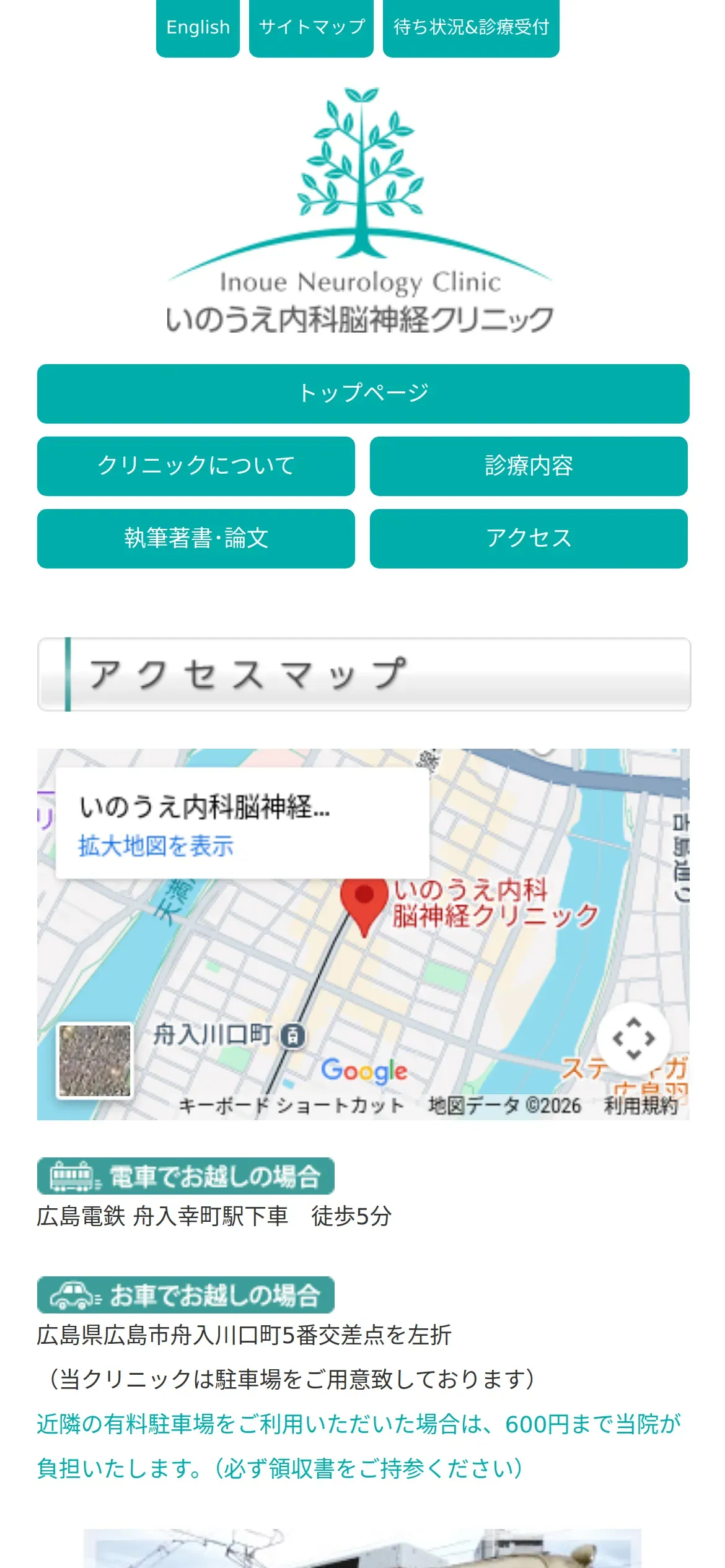Open the サイトマップ page
This screenshot has width=725, height=1568.
tap(311, 27)
